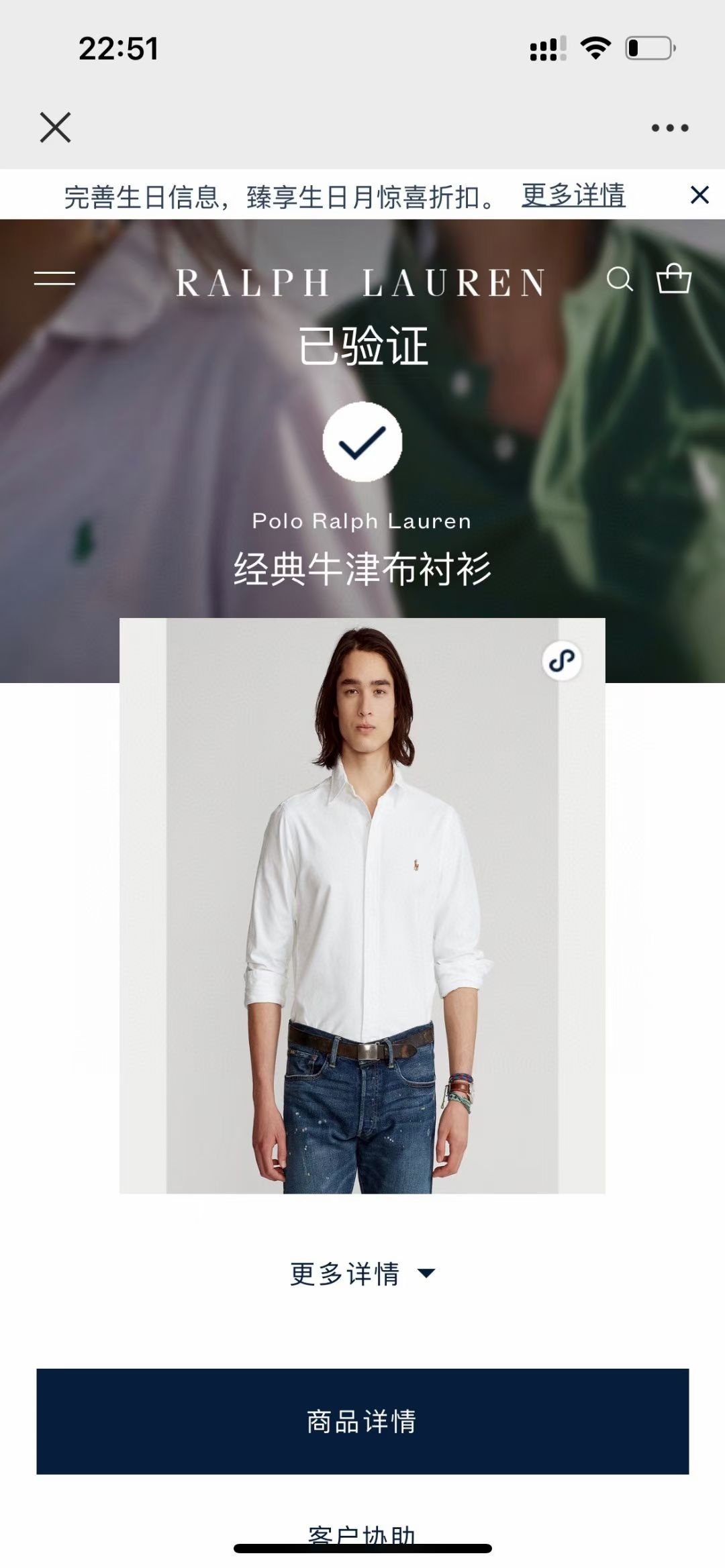Image resolution: width=725 pixels, height=1568 pixels.
Task: Open the three-dot overflow menu
Action: click(669, 127)
